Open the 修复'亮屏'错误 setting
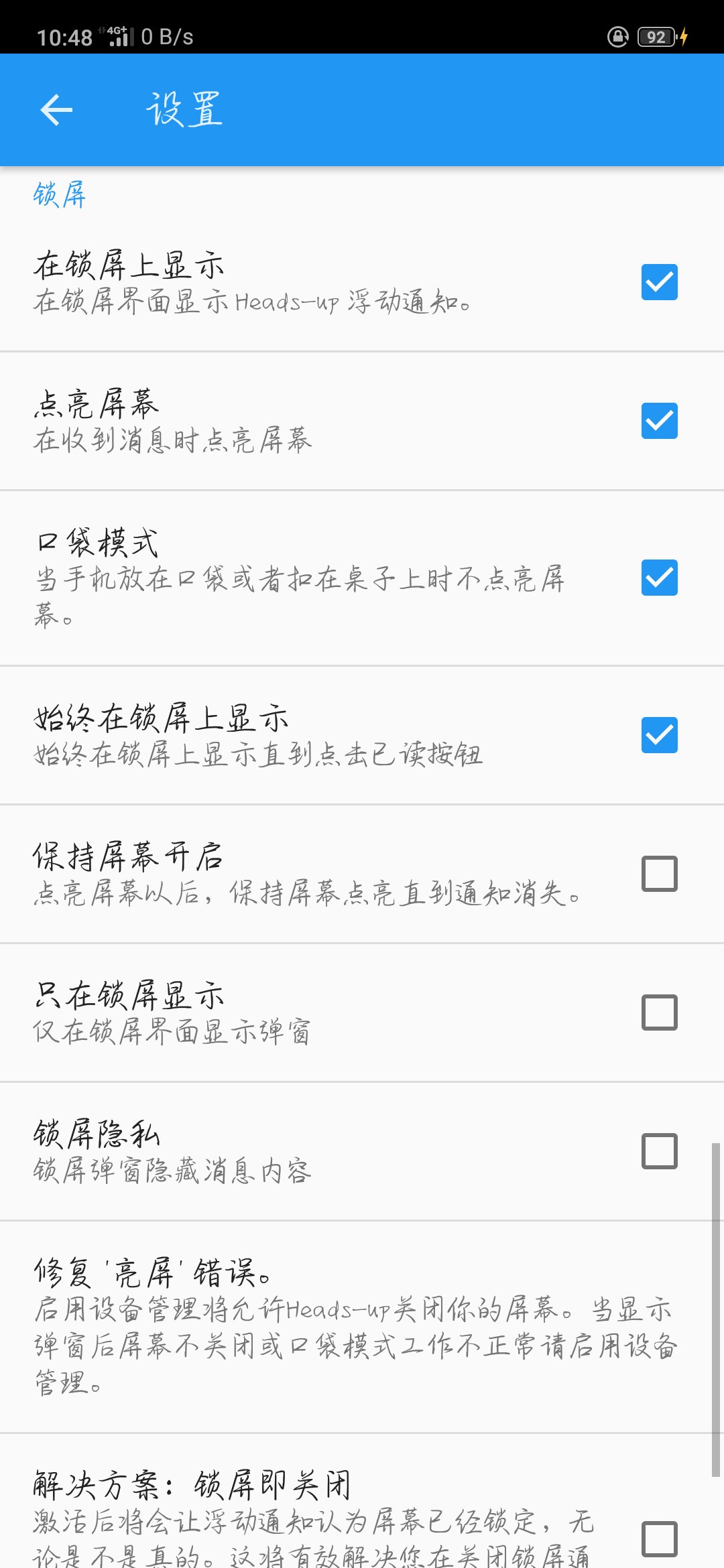The width and height of the screenshot is (724, 1568). [x=362, y=1327]
